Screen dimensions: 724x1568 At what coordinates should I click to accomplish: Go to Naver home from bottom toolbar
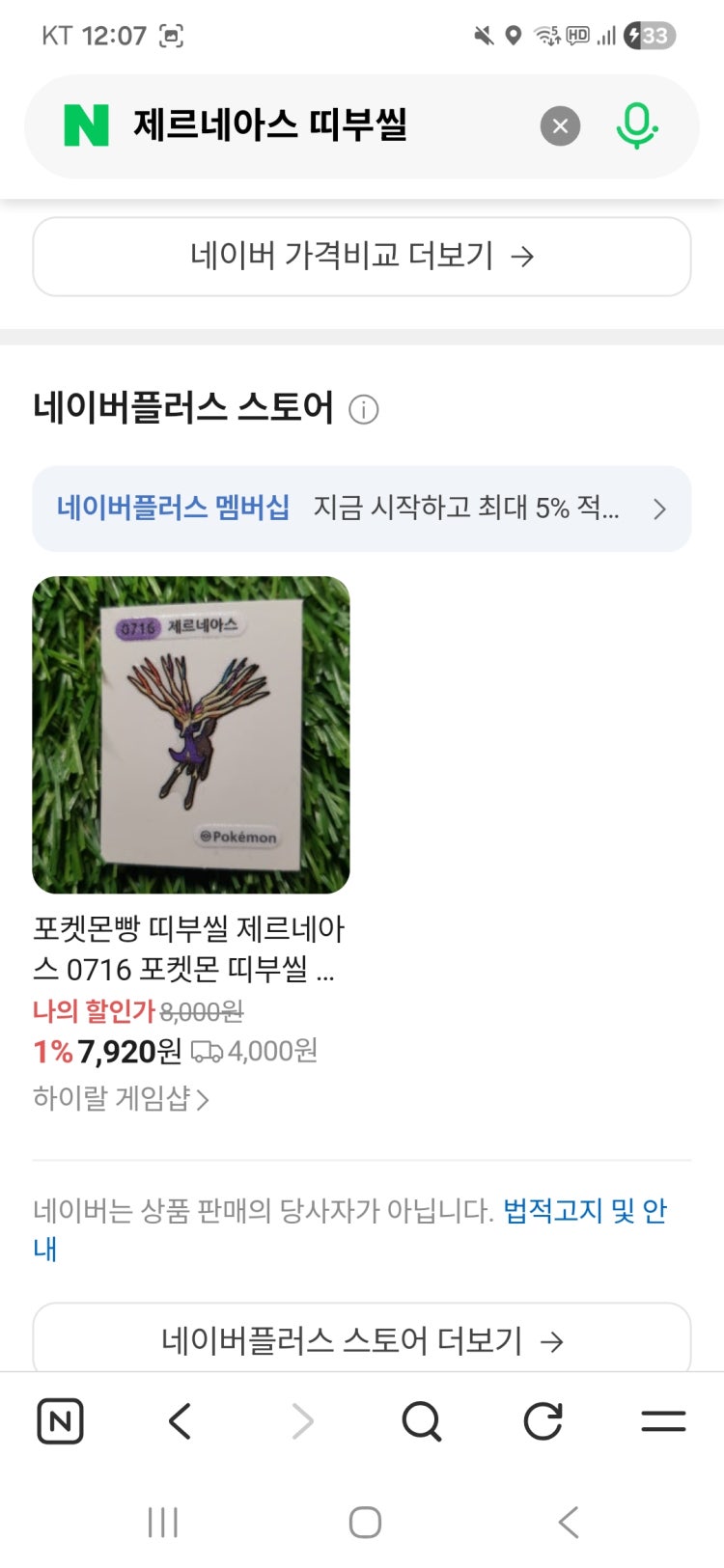click(60, 1421)
